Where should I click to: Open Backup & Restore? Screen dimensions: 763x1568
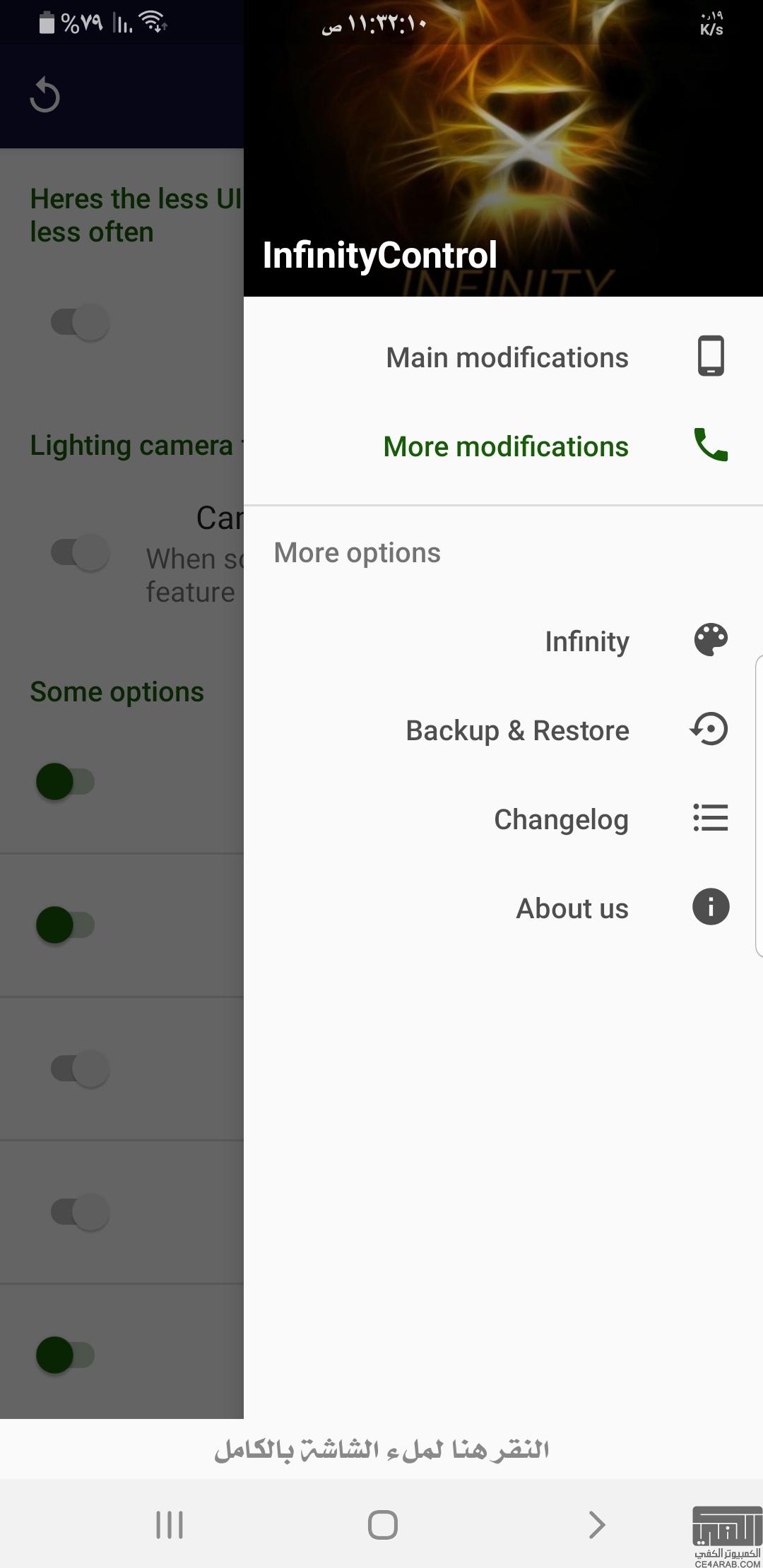503,730
